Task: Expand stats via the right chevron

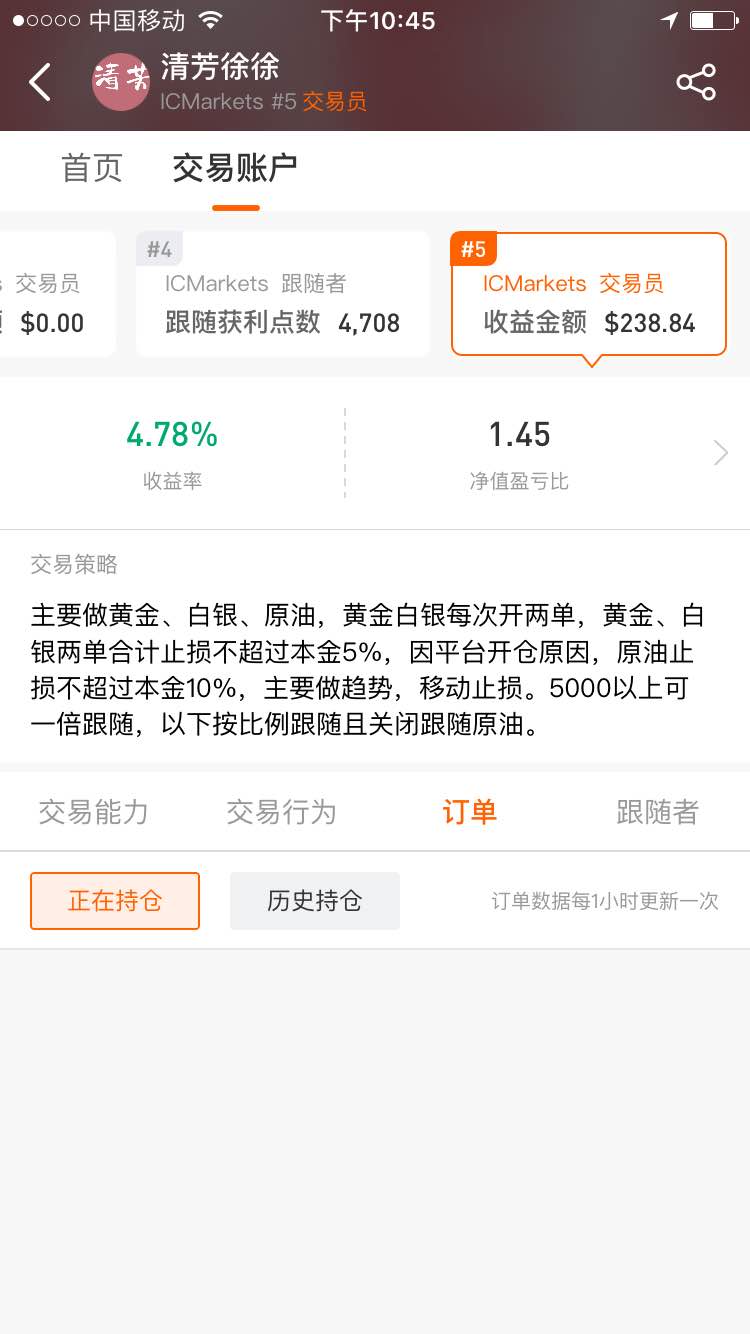Action: [x=721, y=453]
